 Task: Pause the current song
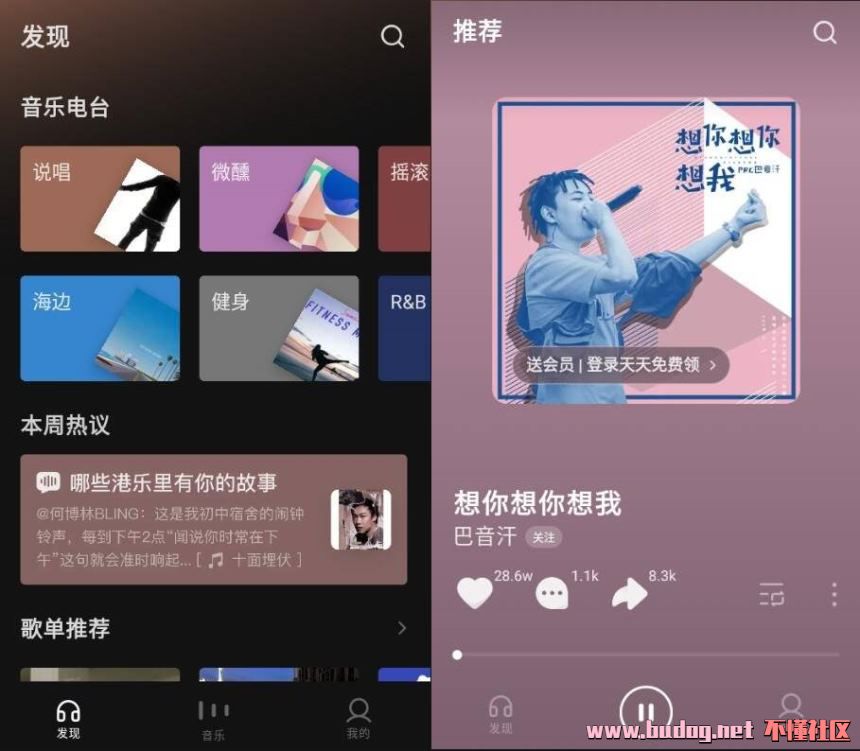coord(646,710)
